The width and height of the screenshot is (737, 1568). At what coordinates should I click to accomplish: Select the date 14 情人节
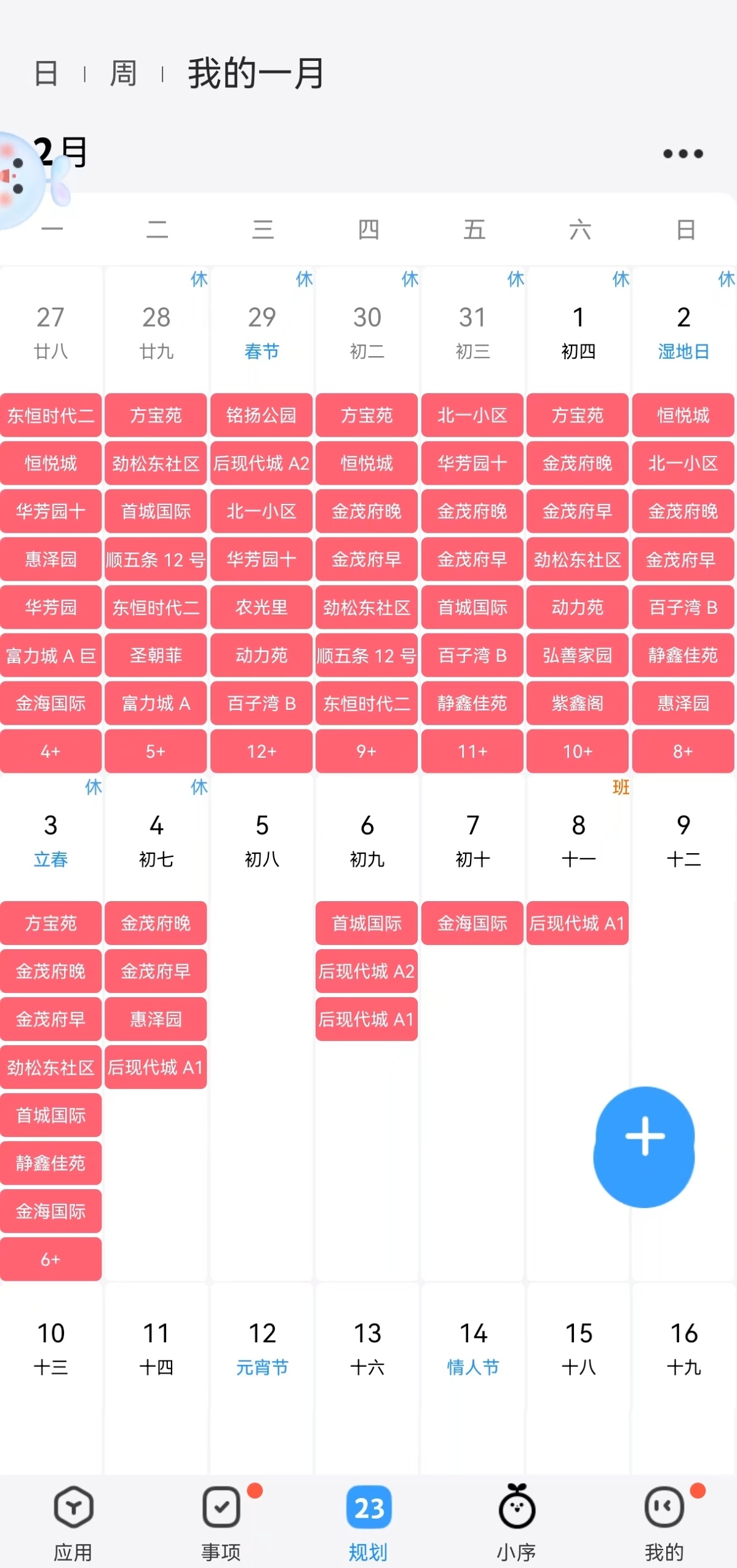click(x=473, y=1348)
